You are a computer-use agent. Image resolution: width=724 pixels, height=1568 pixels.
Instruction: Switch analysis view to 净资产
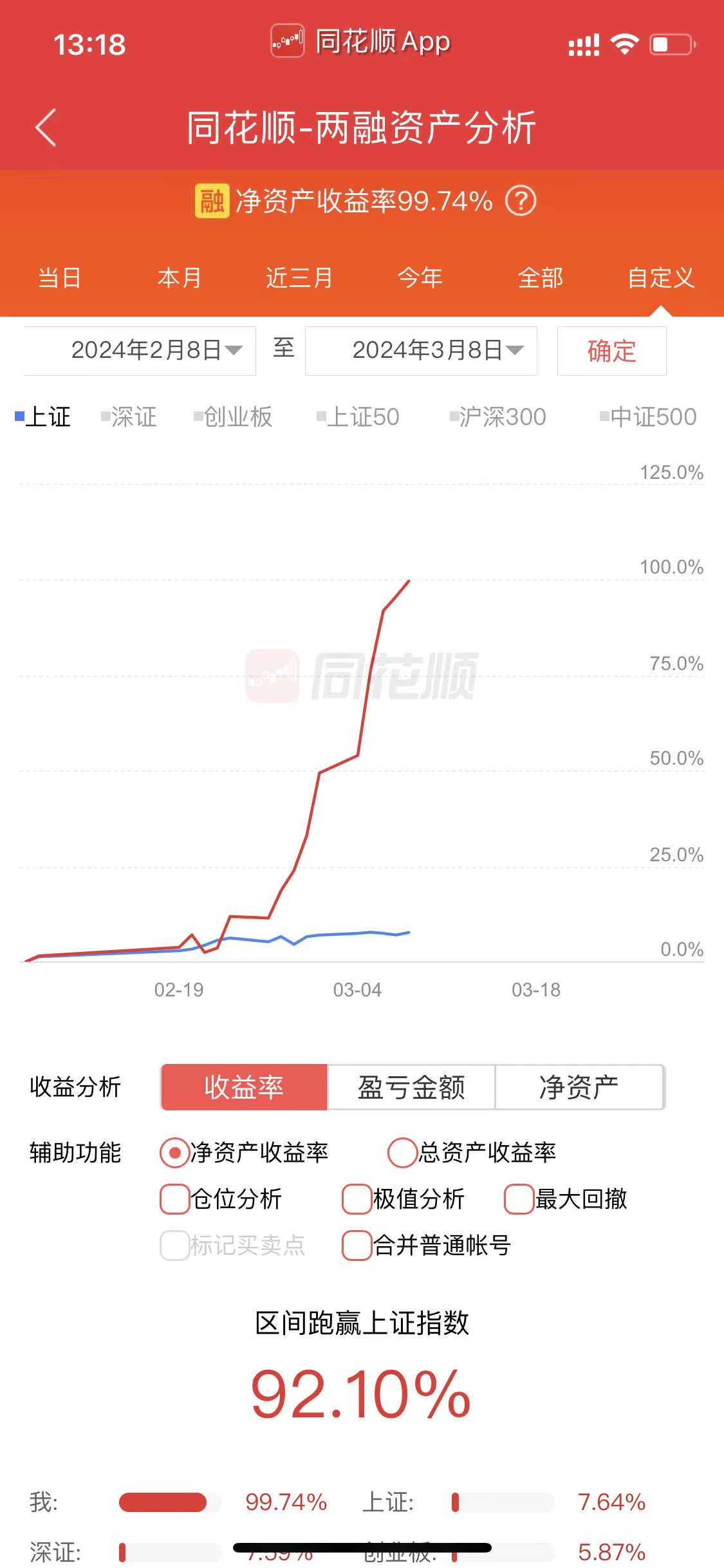(579, 1087)
